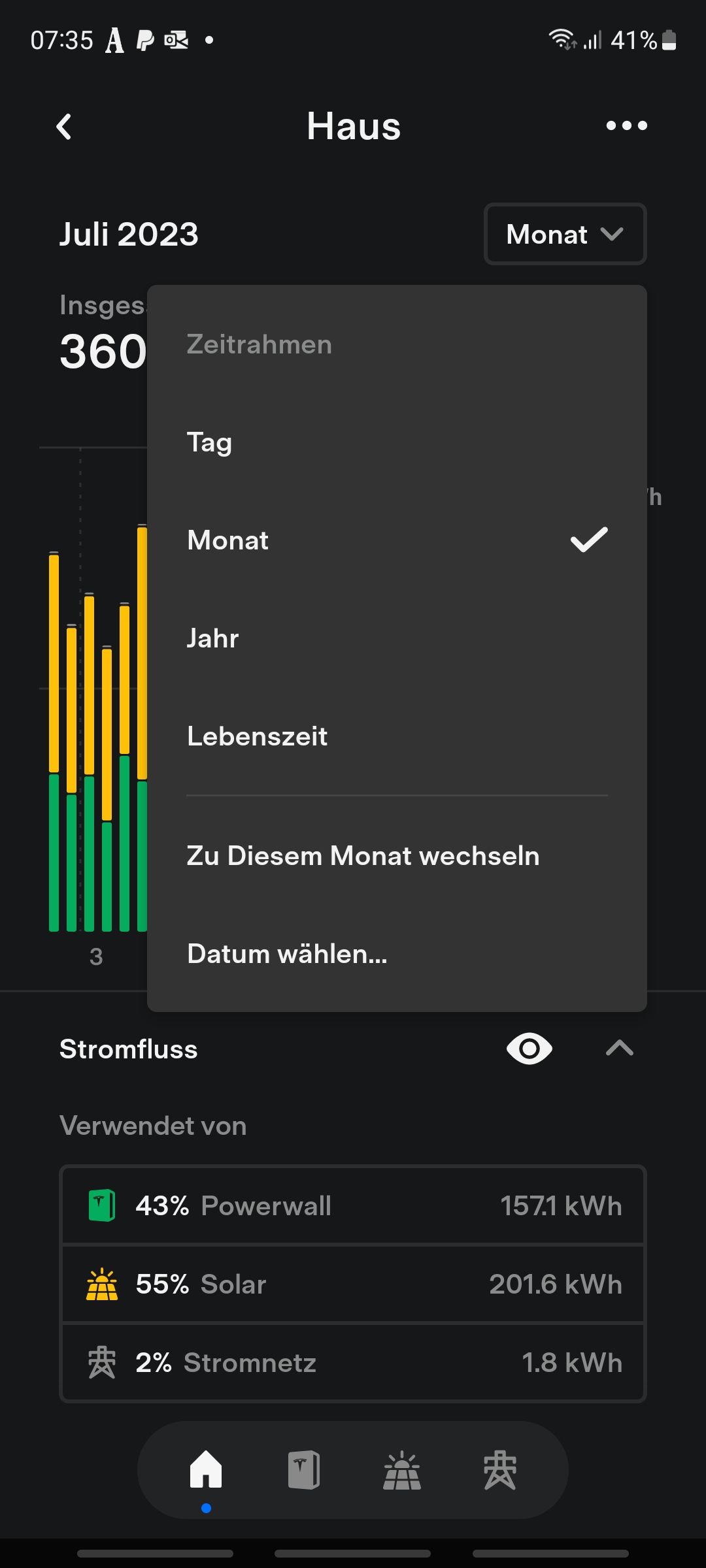Image resolution: width=706 pixels, height=1568 pixels.
Task: Switch to the solar panel tab
Action: pos(402,1470)
